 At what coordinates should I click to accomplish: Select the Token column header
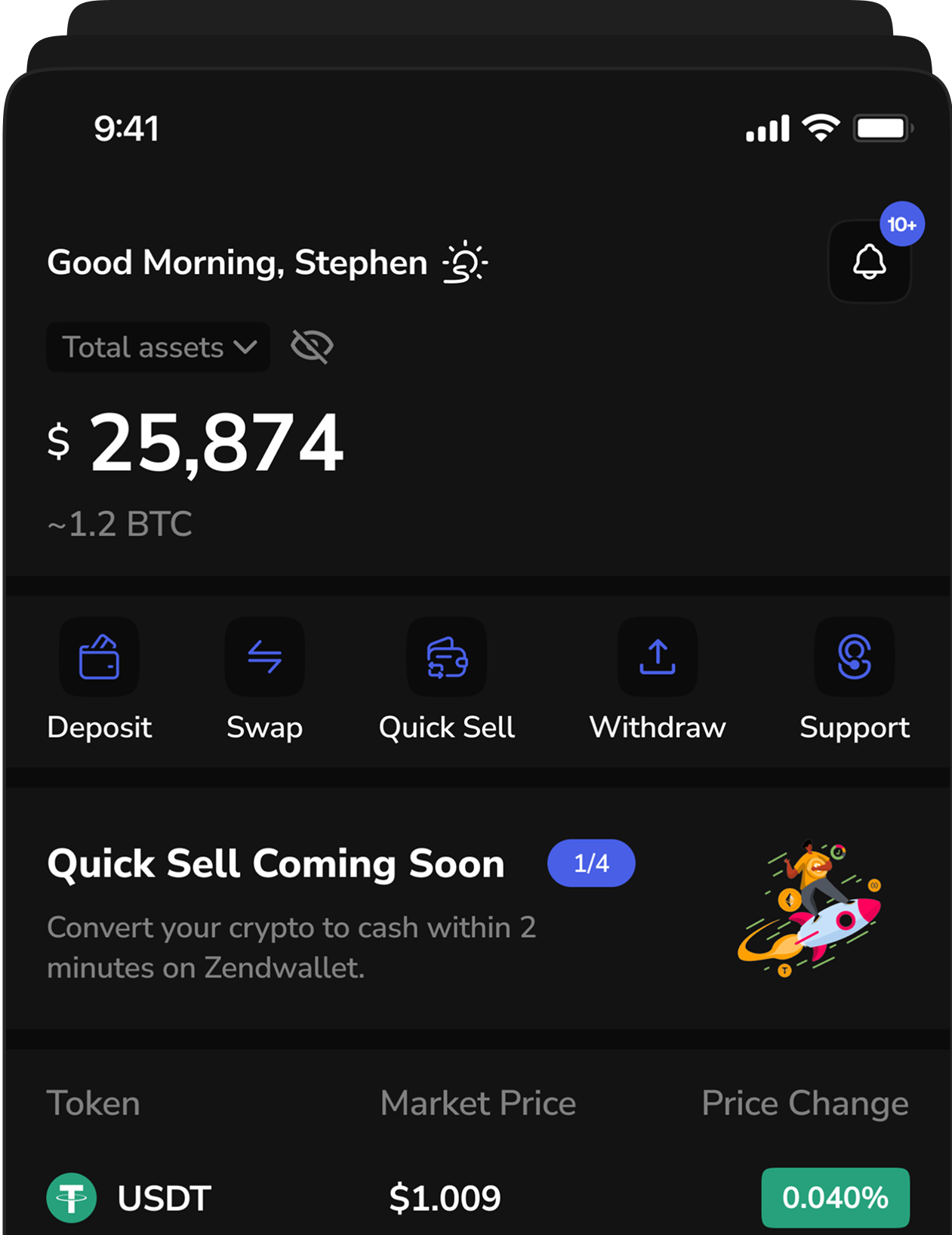(93, 1104)
